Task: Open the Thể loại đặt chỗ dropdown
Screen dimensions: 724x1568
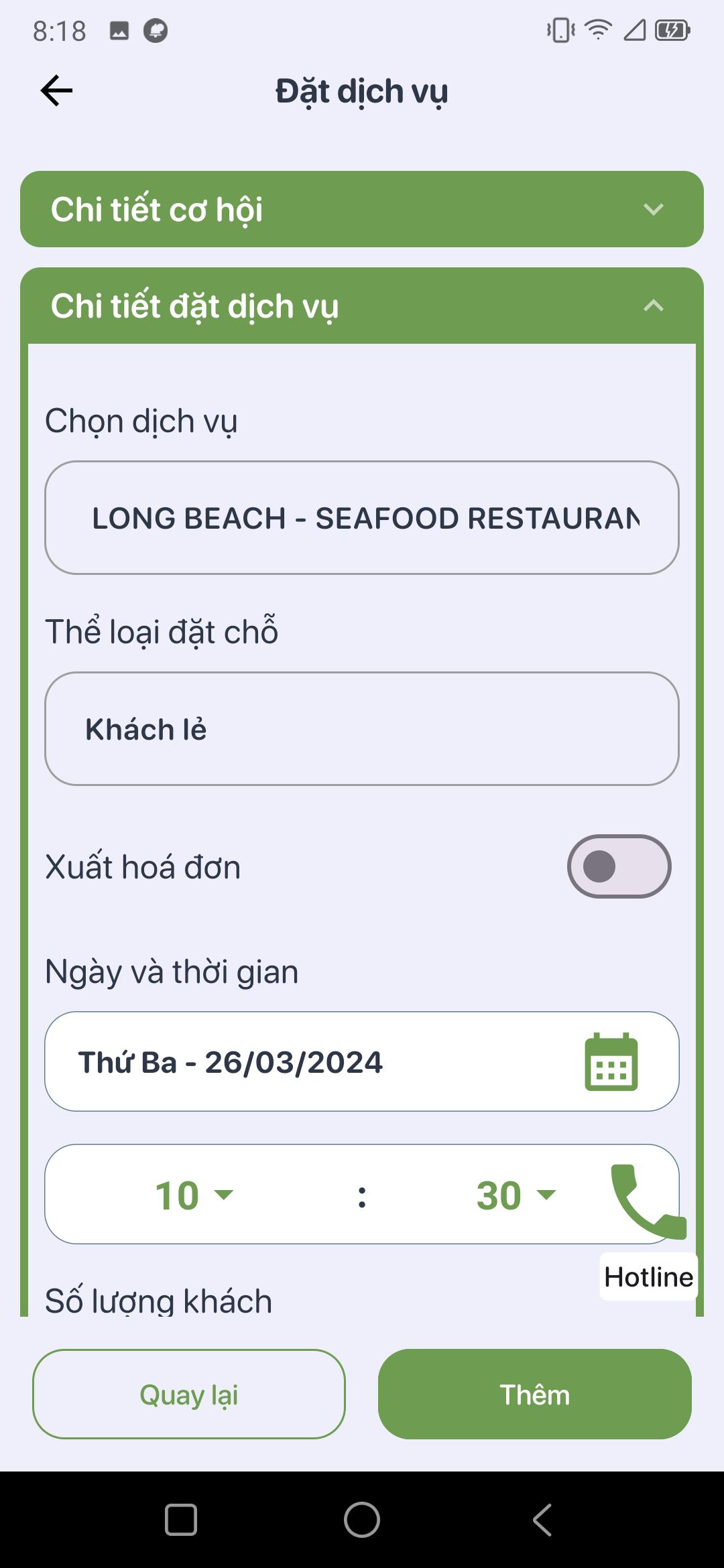Action: point(362,728)
